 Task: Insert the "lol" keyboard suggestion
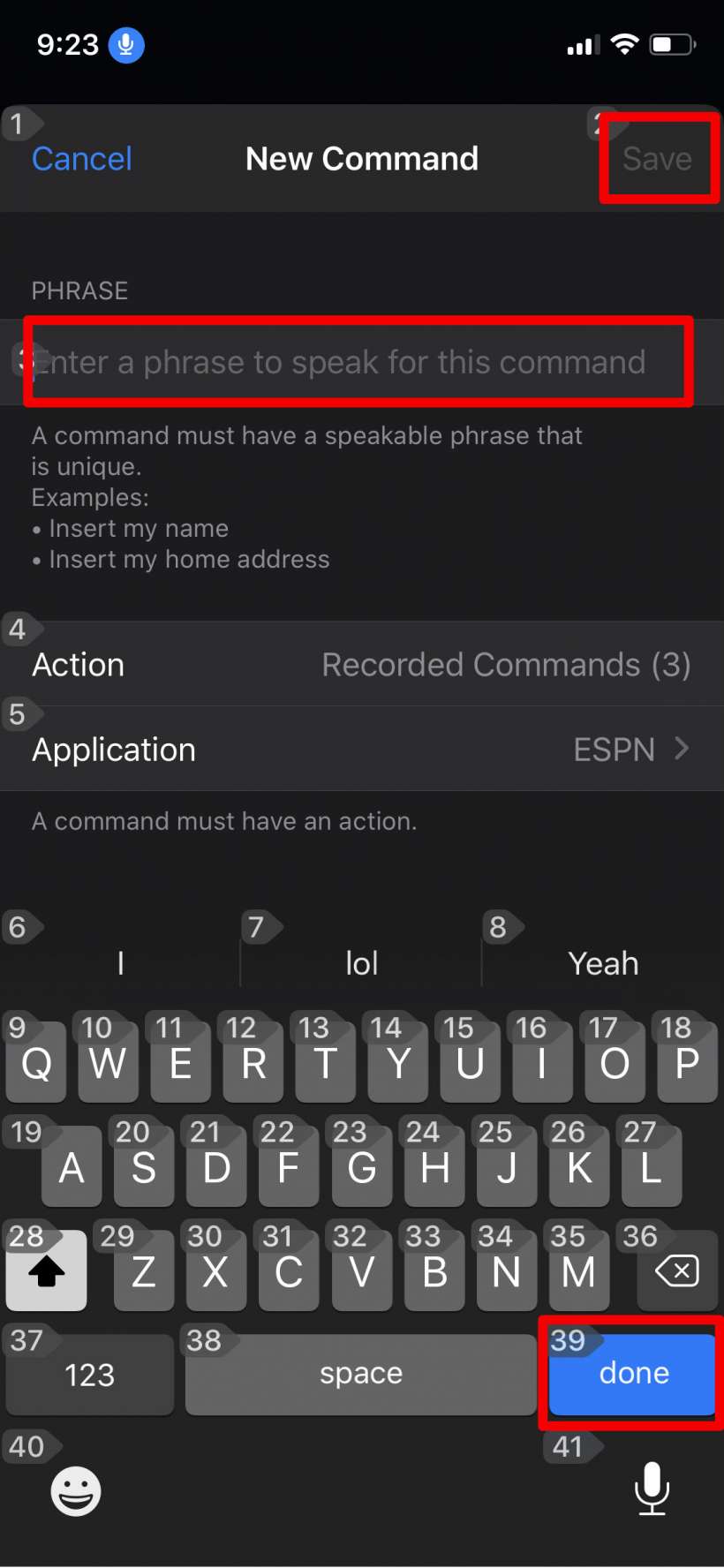pyautogui.click(x=361, y=963)
